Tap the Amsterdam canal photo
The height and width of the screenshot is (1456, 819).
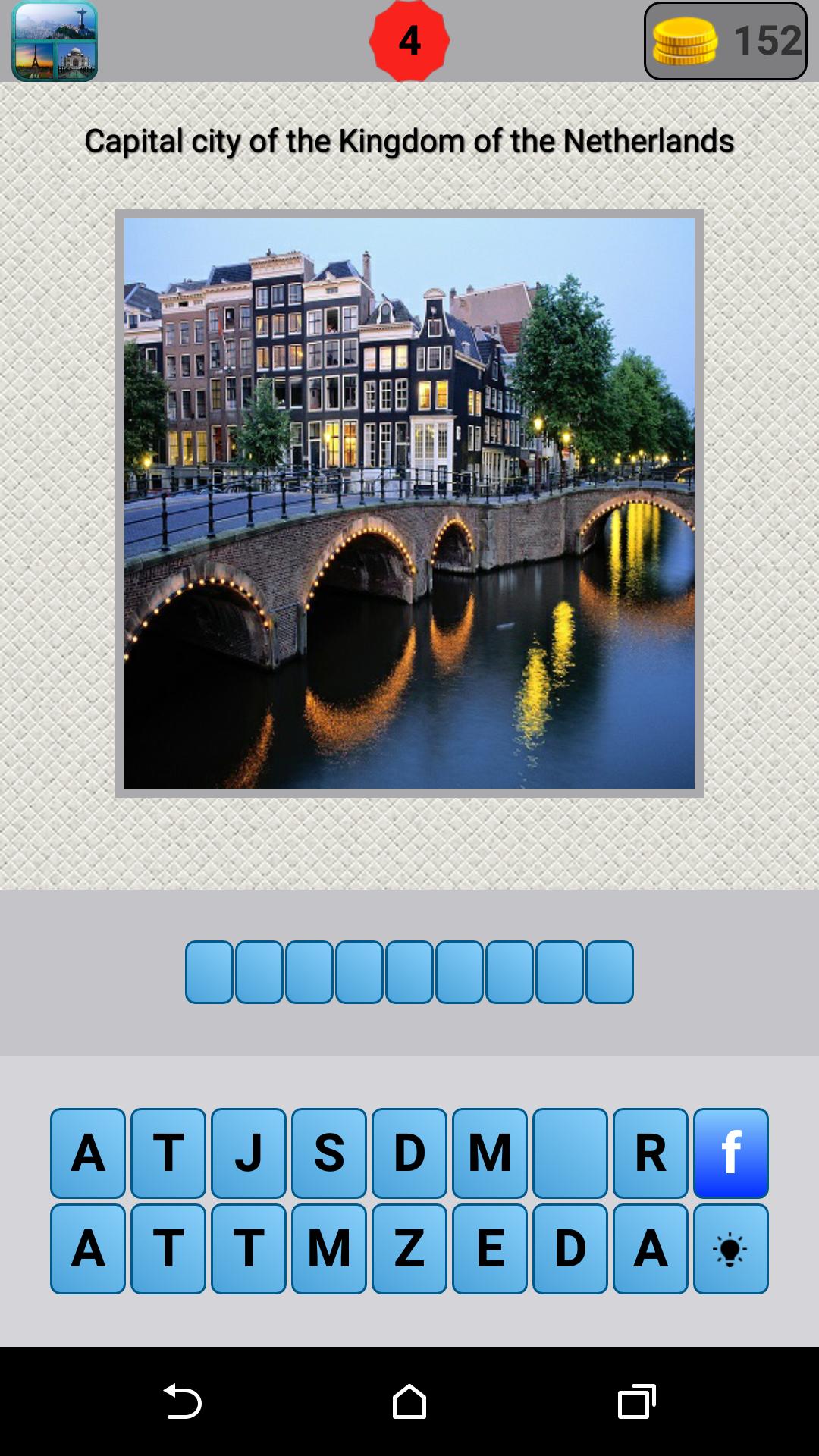409,504
